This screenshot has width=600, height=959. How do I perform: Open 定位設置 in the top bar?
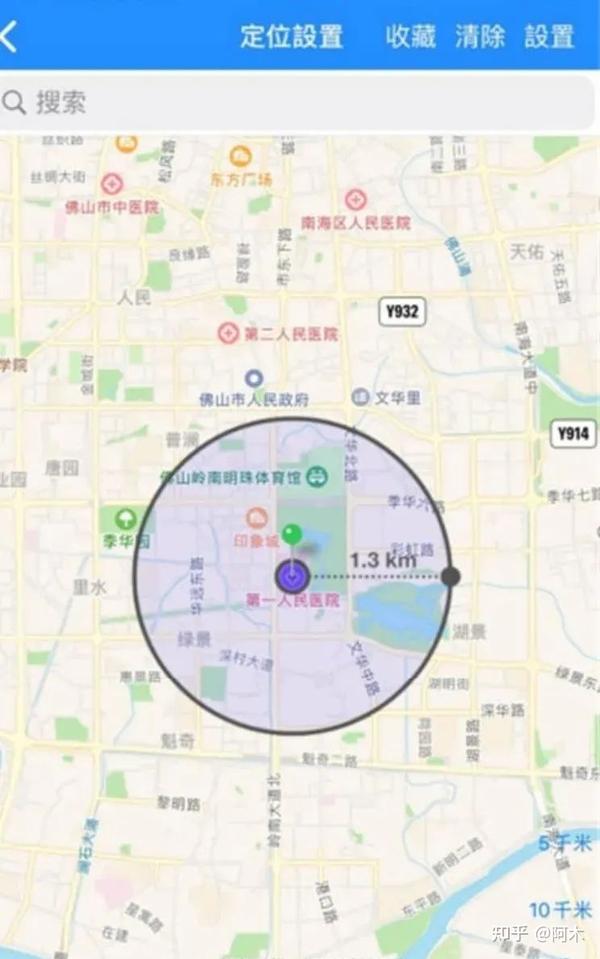(x=291, y=37)
